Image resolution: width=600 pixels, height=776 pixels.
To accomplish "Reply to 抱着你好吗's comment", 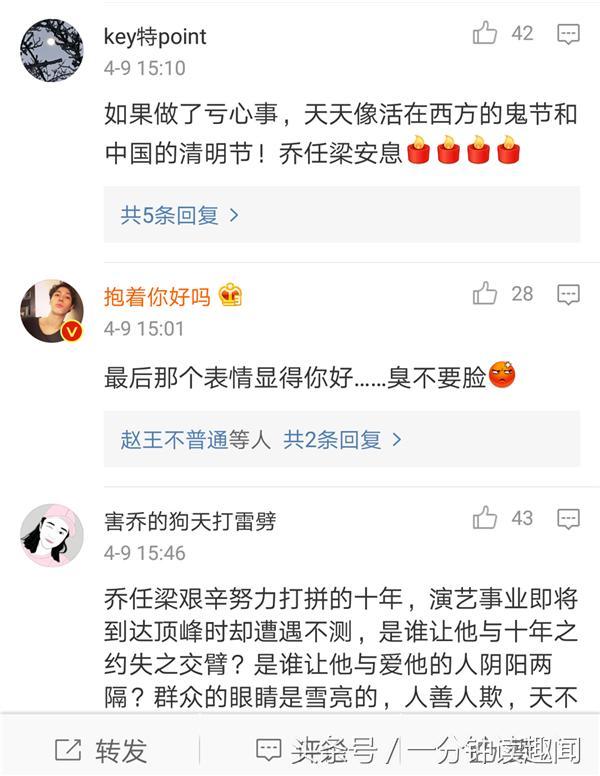I will tap(568, 295).
